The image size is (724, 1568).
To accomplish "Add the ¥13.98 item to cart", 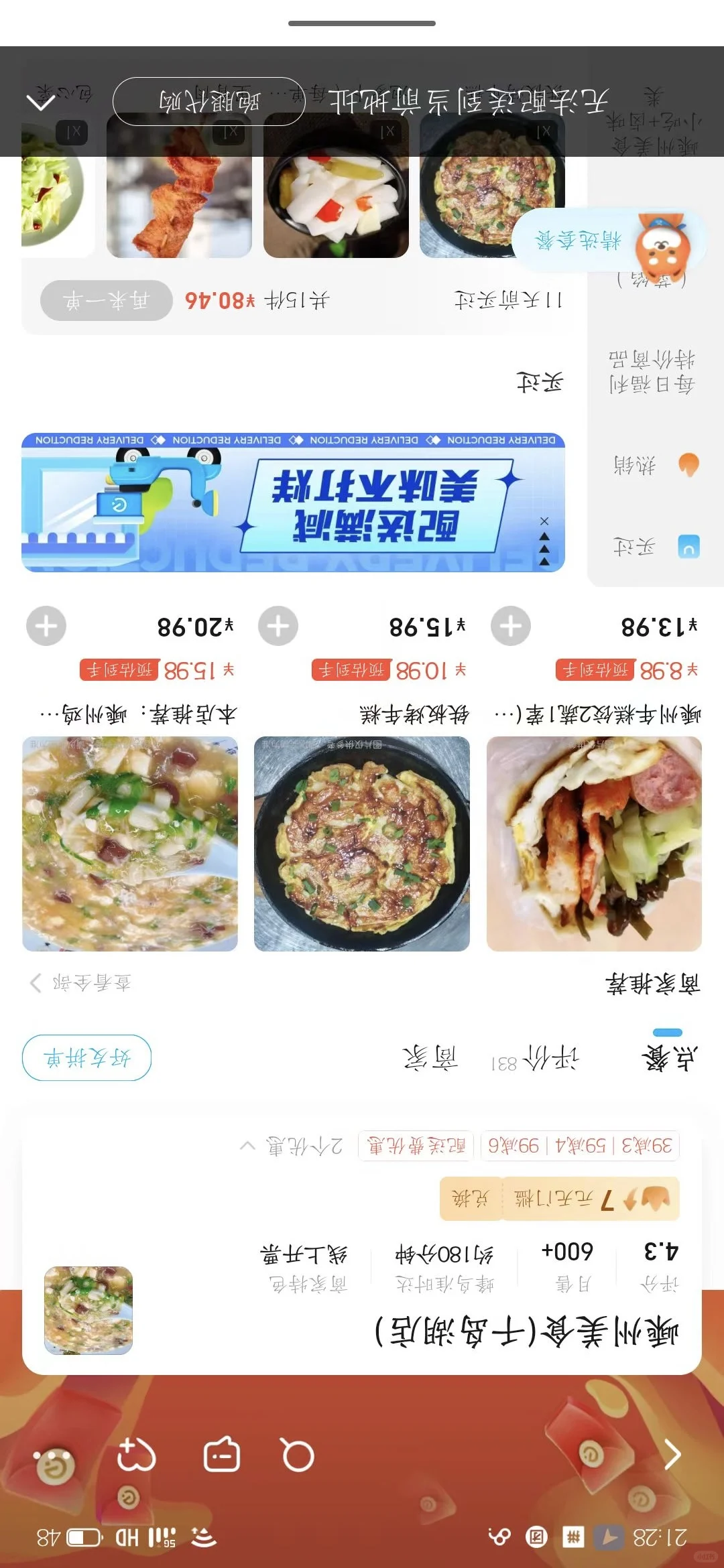I will (511, 626).
